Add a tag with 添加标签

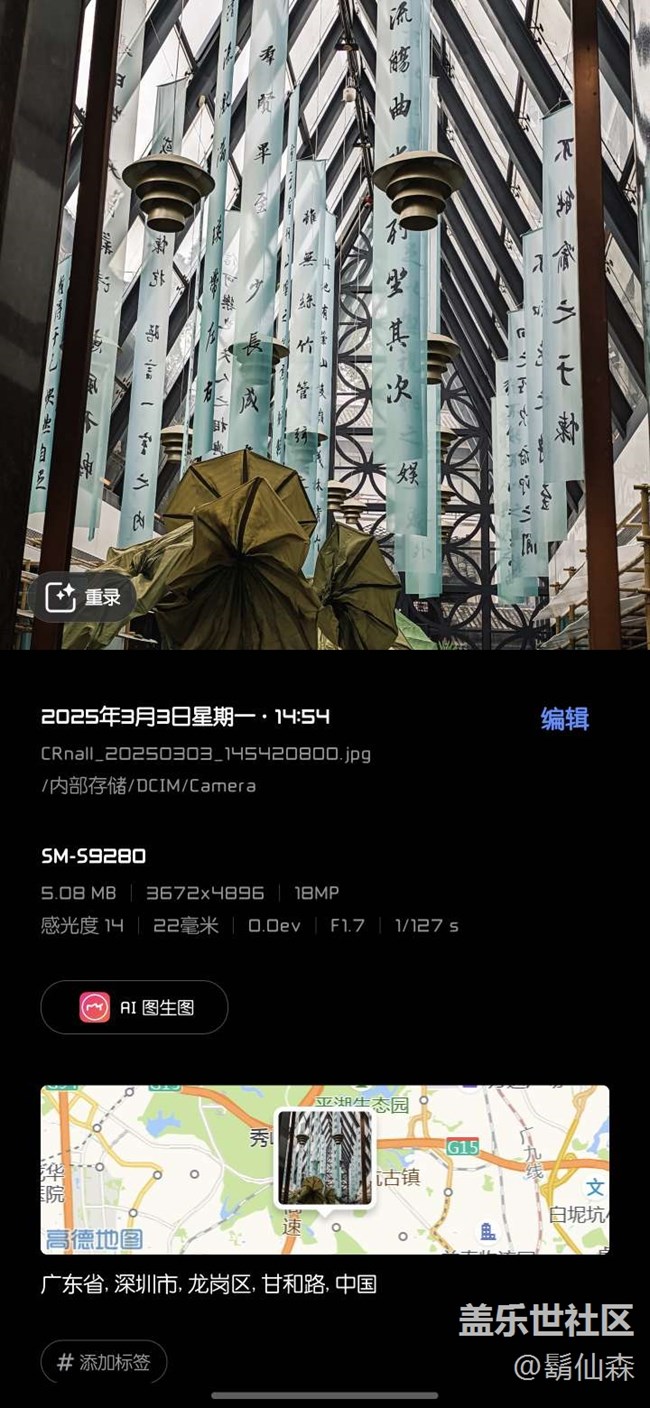point(104,1362)
